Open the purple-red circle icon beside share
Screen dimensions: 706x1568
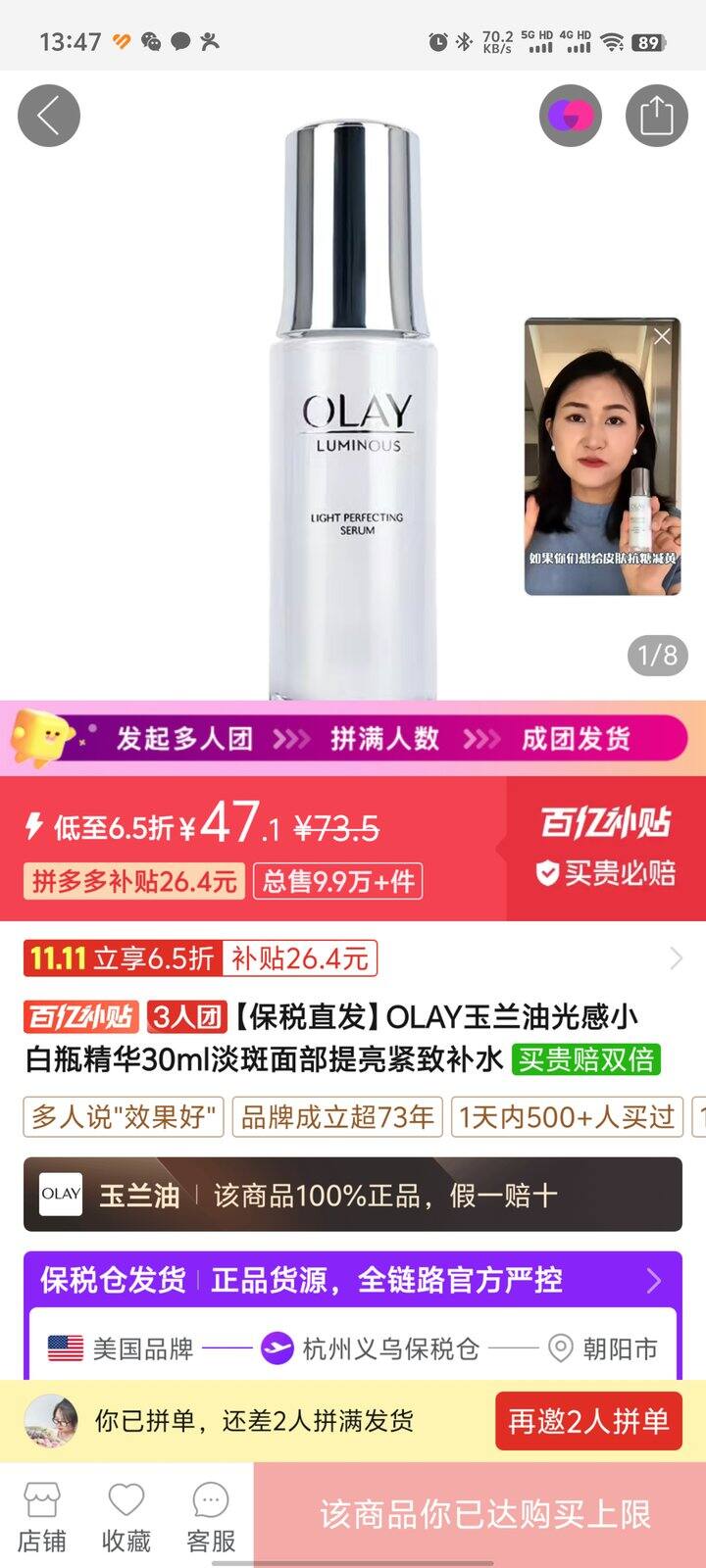[570, 116]
